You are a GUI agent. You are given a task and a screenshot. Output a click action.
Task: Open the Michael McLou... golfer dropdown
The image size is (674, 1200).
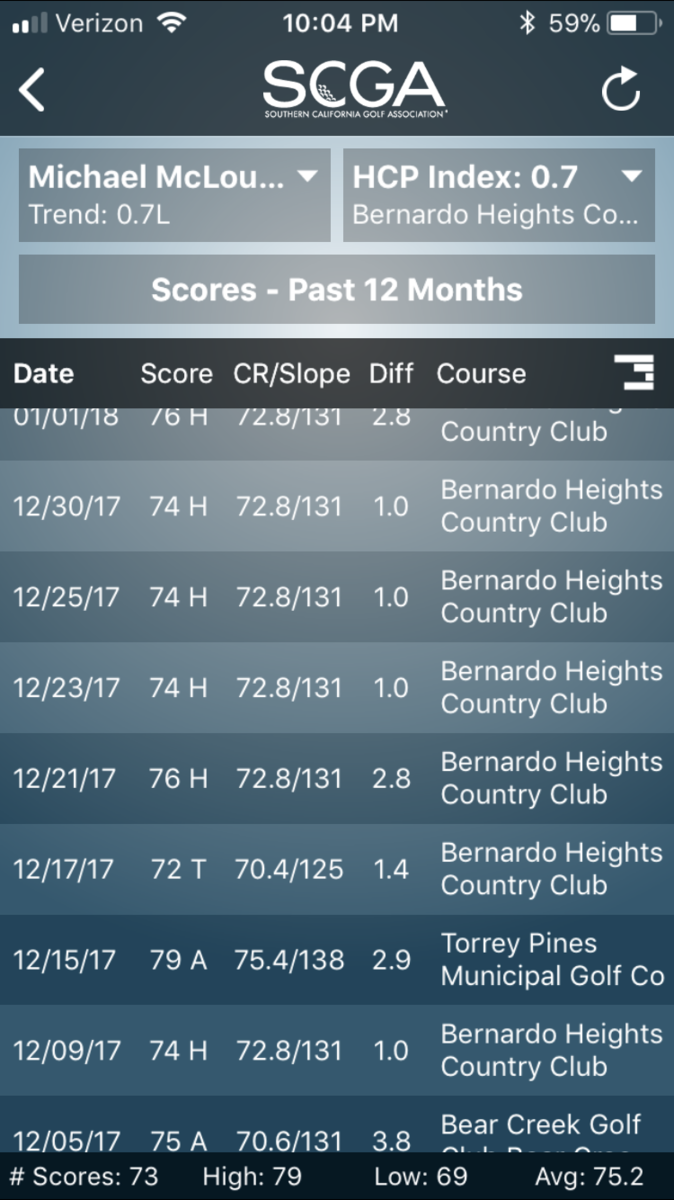[174, 195]
